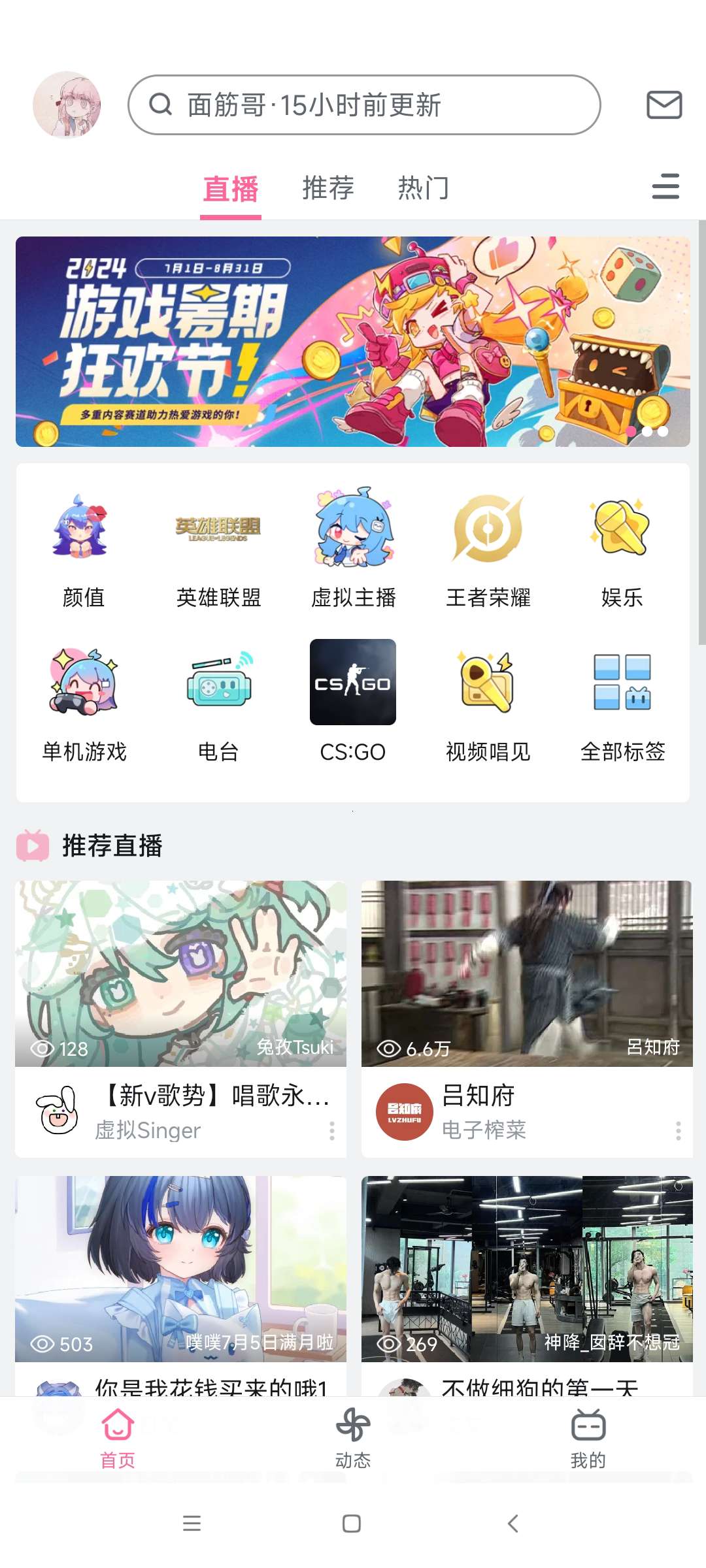
Task: Select the 虚拟主播 category
Action: 353,550
